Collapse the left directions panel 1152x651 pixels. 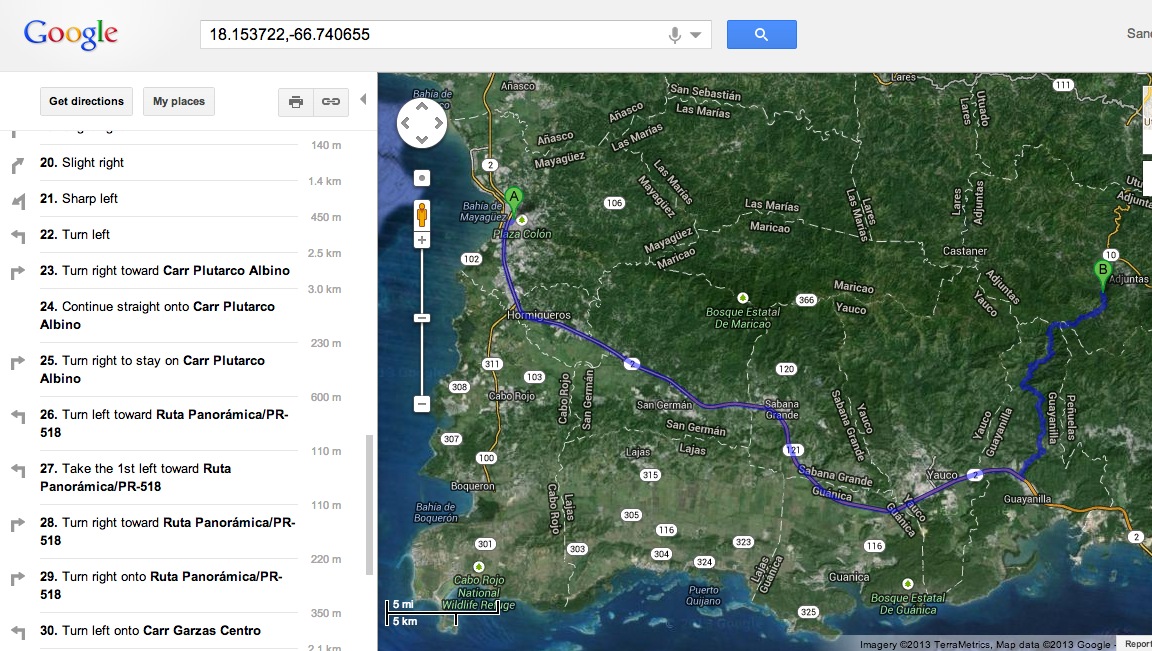[x=363, y=99]
